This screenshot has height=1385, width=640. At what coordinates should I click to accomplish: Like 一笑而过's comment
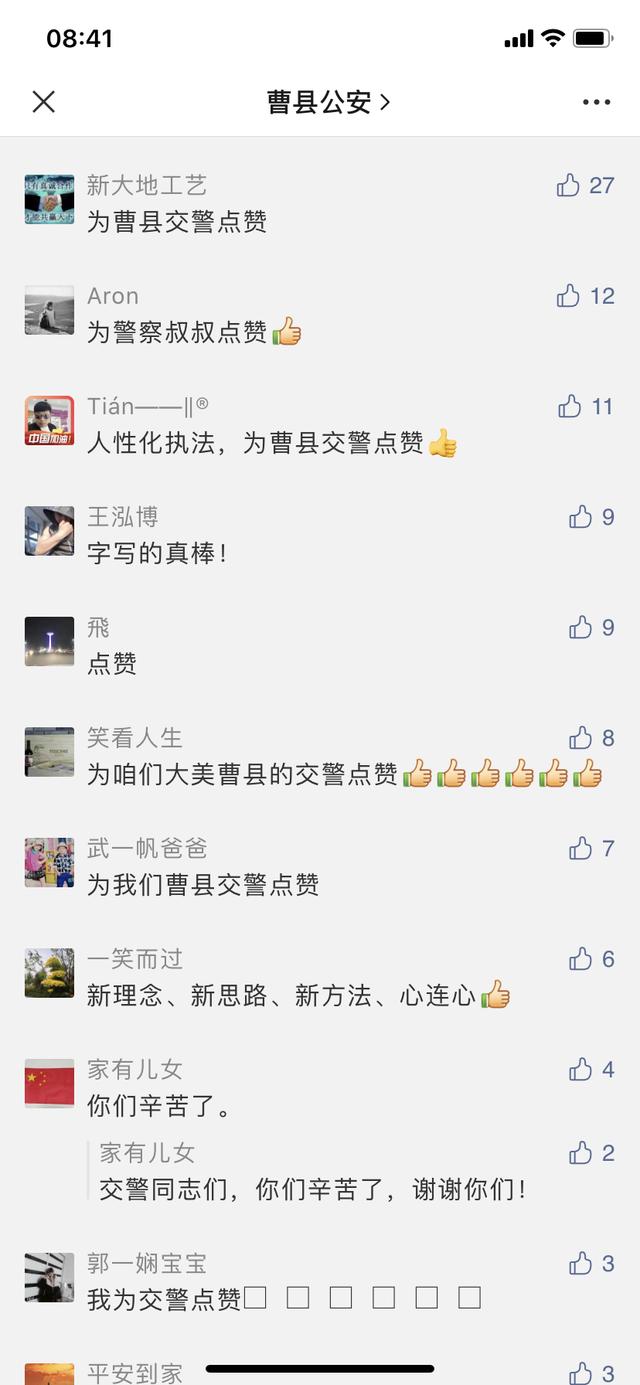581,959
